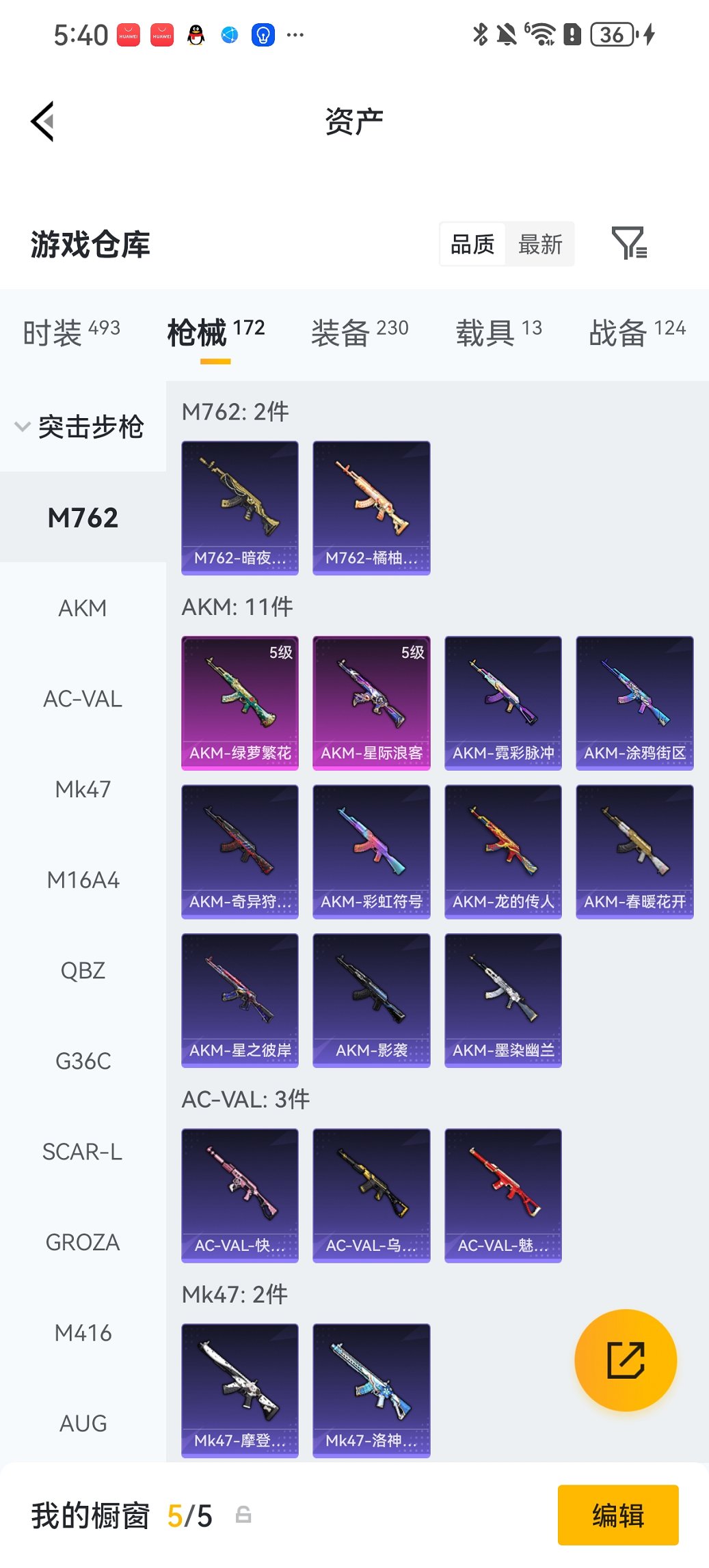The height and width of the screenshot is (1568, 709).
Task: Open the filter icon next to sort options
Action: 628,243
